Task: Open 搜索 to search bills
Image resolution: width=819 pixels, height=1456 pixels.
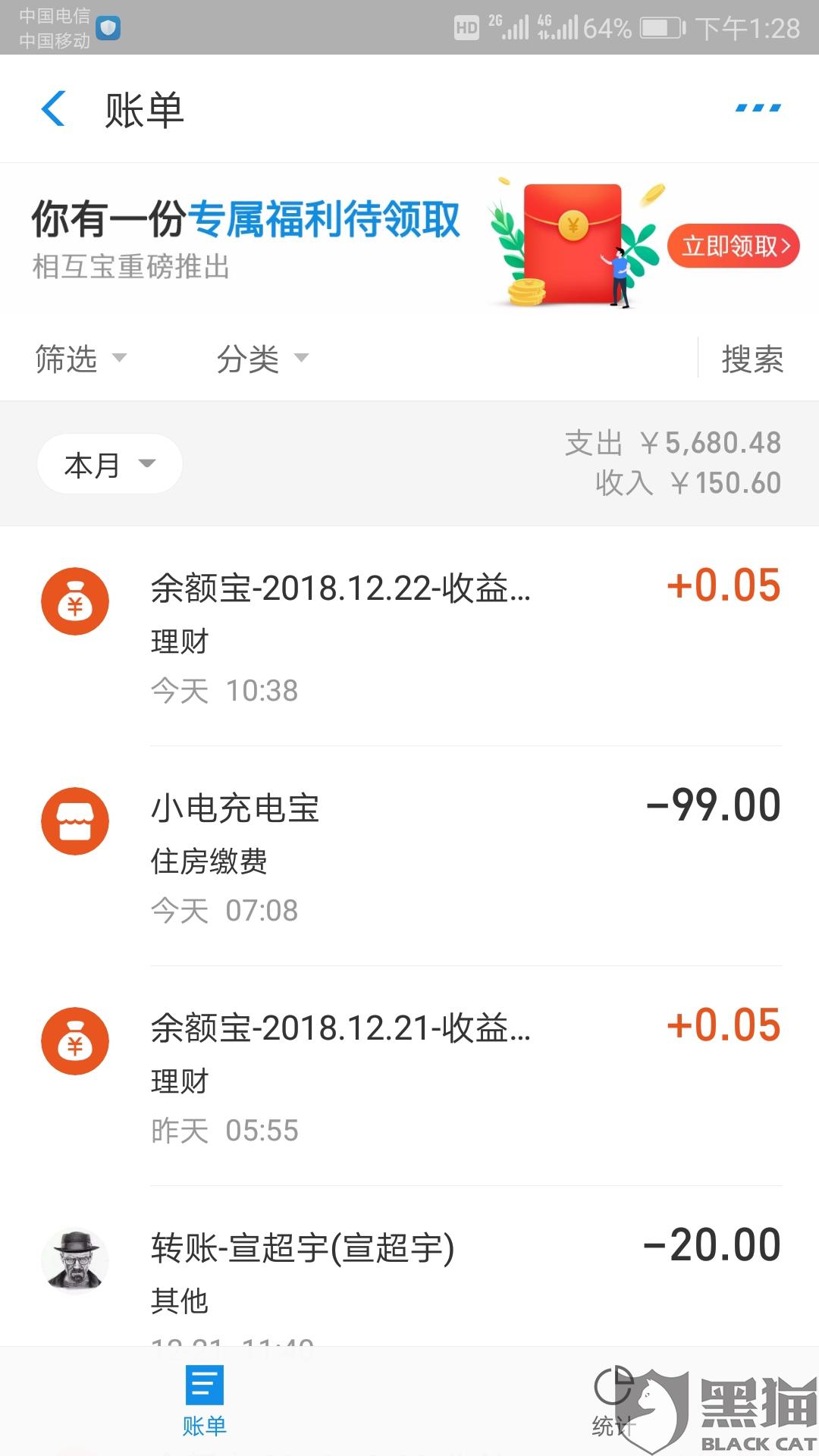Action: coord(752,359)
